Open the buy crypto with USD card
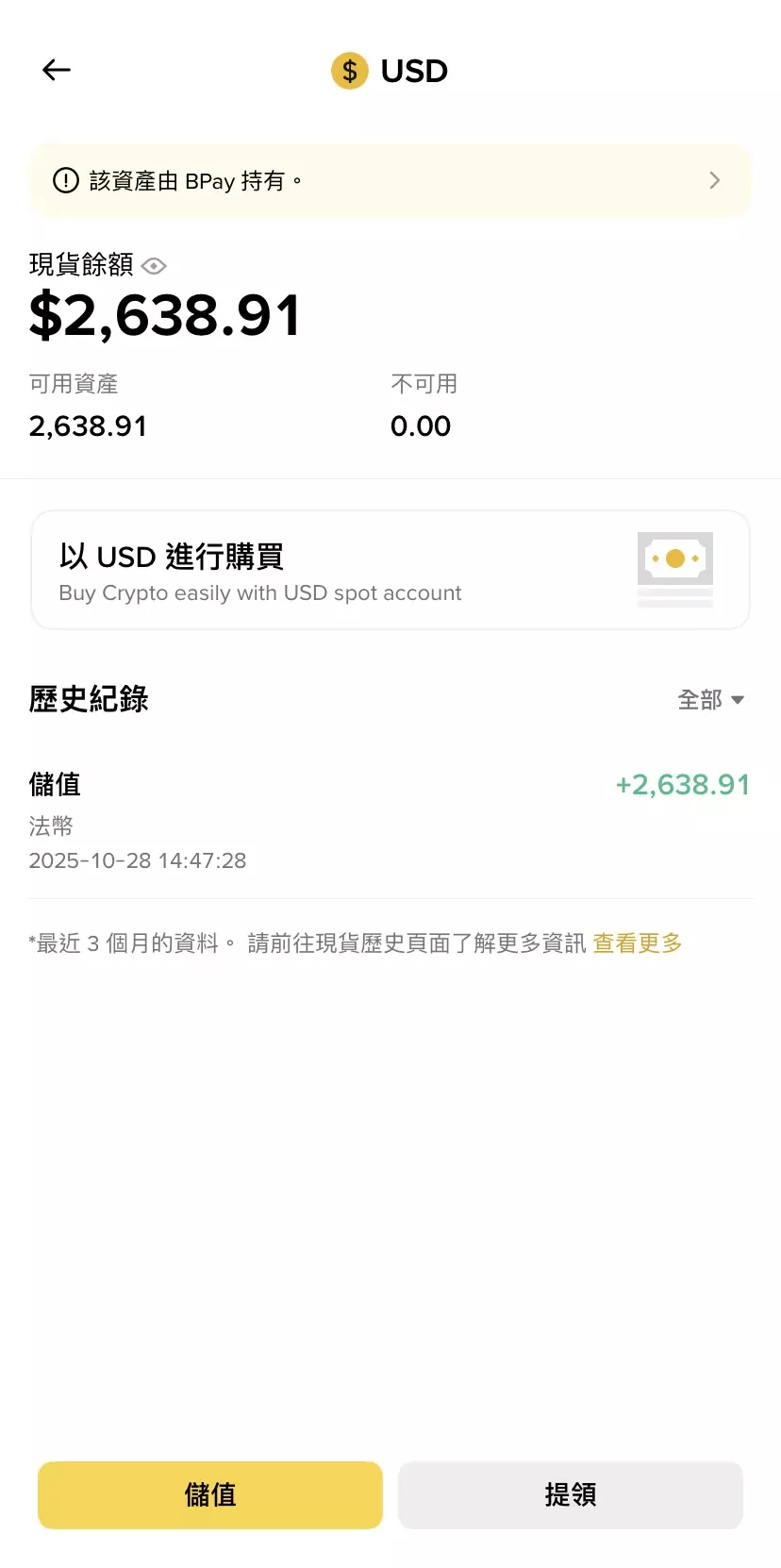Viewport: 781px width, 1568px height. [x=390, y=570]
